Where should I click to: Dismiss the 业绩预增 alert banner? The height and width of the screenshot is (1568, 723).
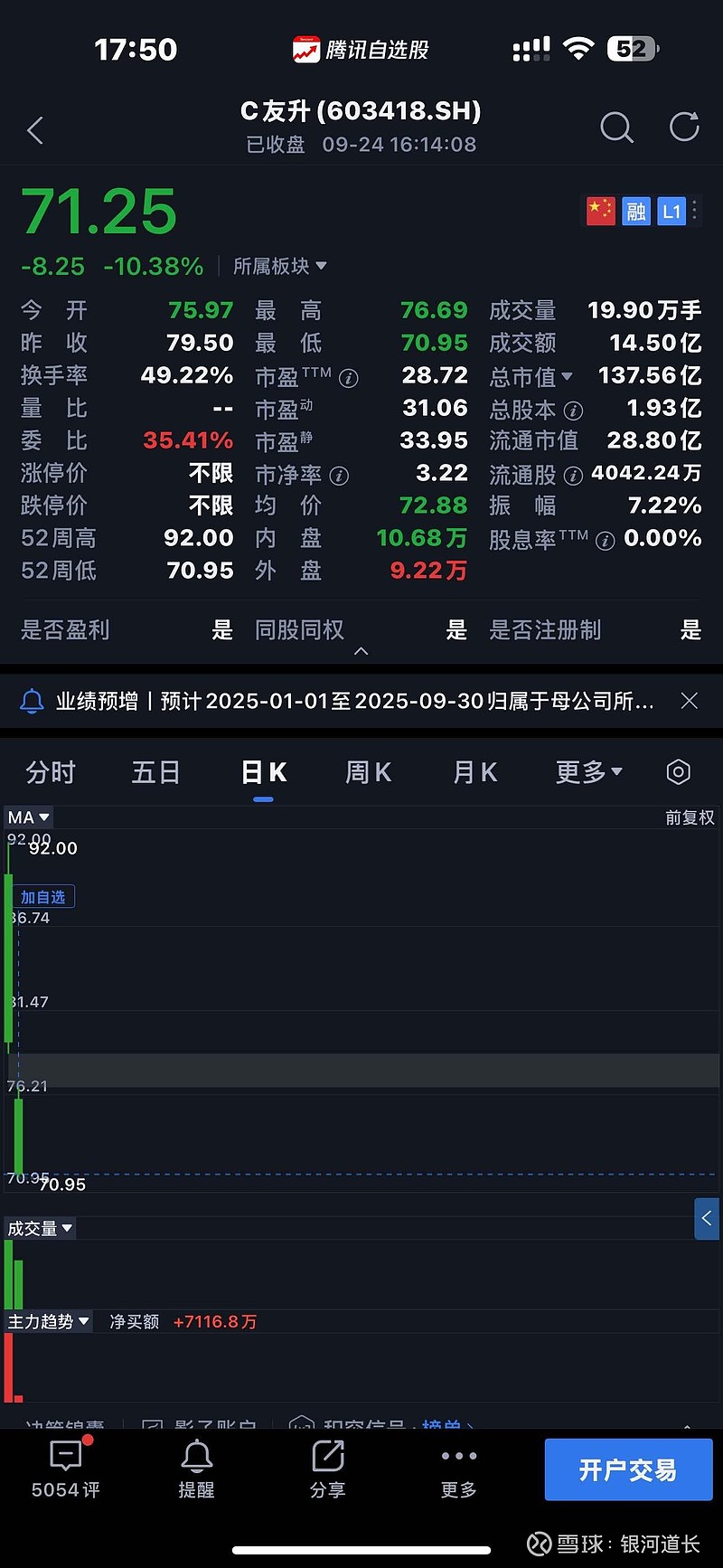pyautogui.click(x=689, y=701)
